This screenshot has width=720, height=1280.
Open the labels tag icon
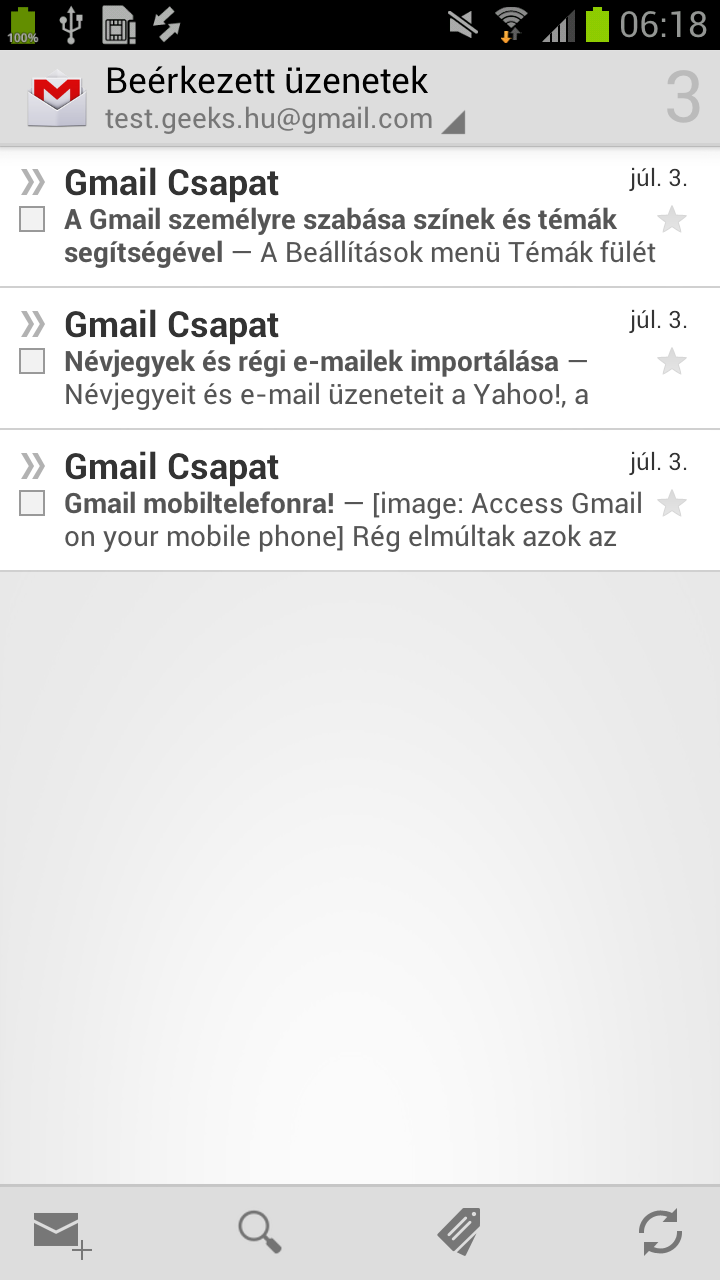point(459,1232)
